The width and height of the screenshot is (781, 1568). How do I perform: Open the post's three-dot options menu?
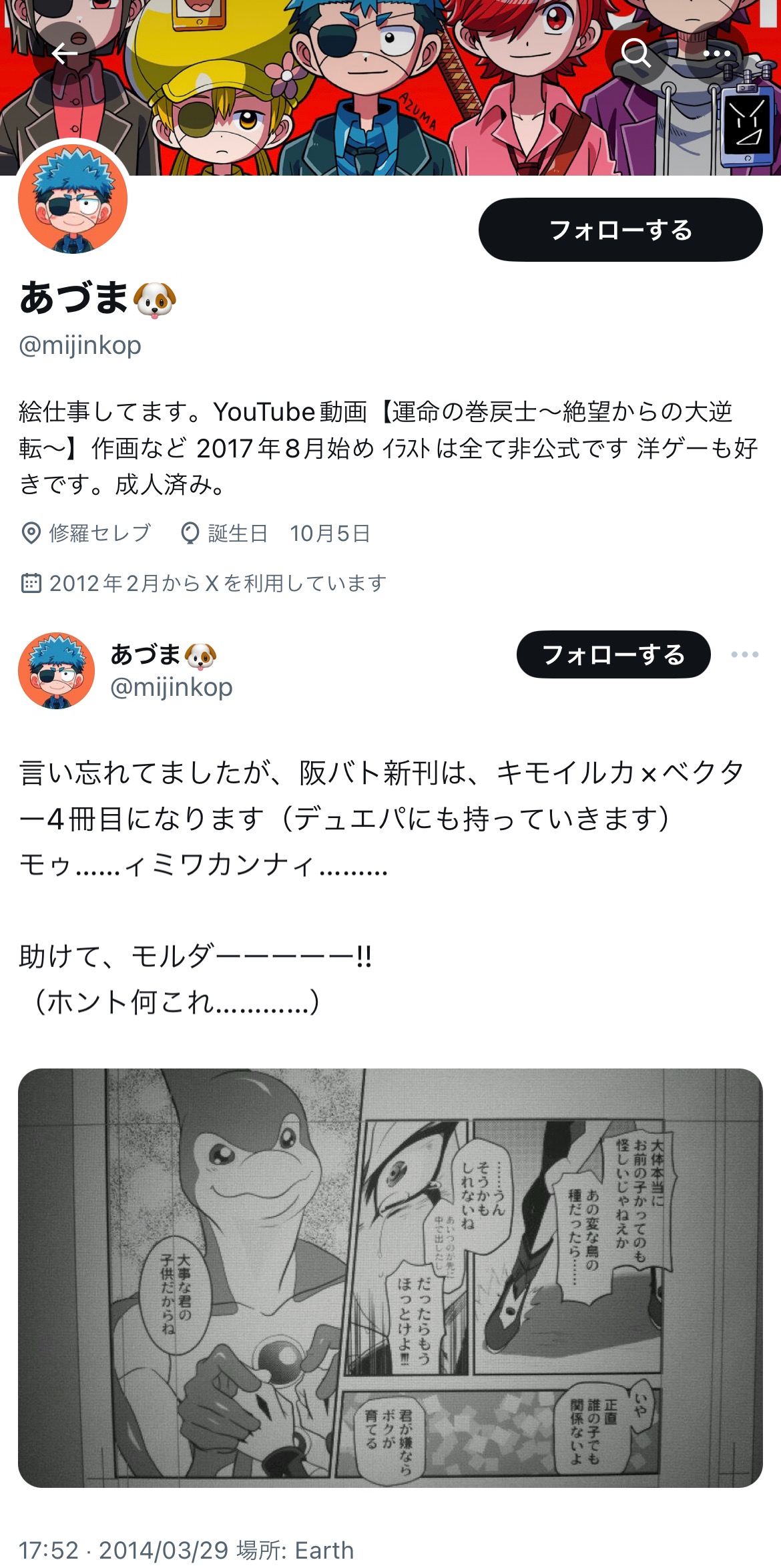[744, 654]
